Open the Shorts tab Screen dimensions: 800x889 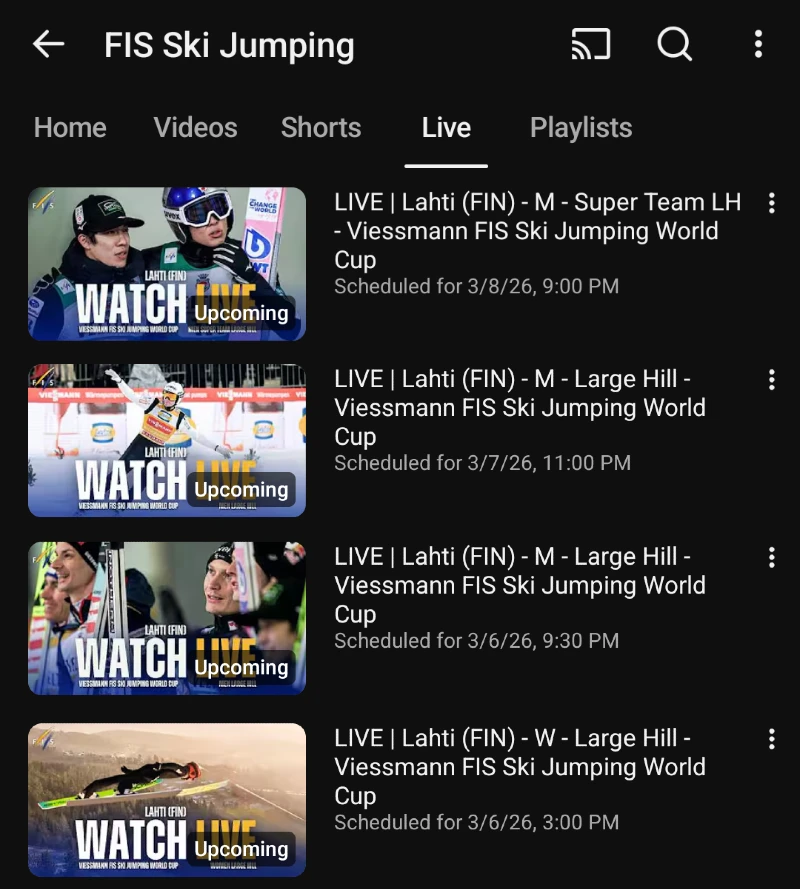[320, 127]
